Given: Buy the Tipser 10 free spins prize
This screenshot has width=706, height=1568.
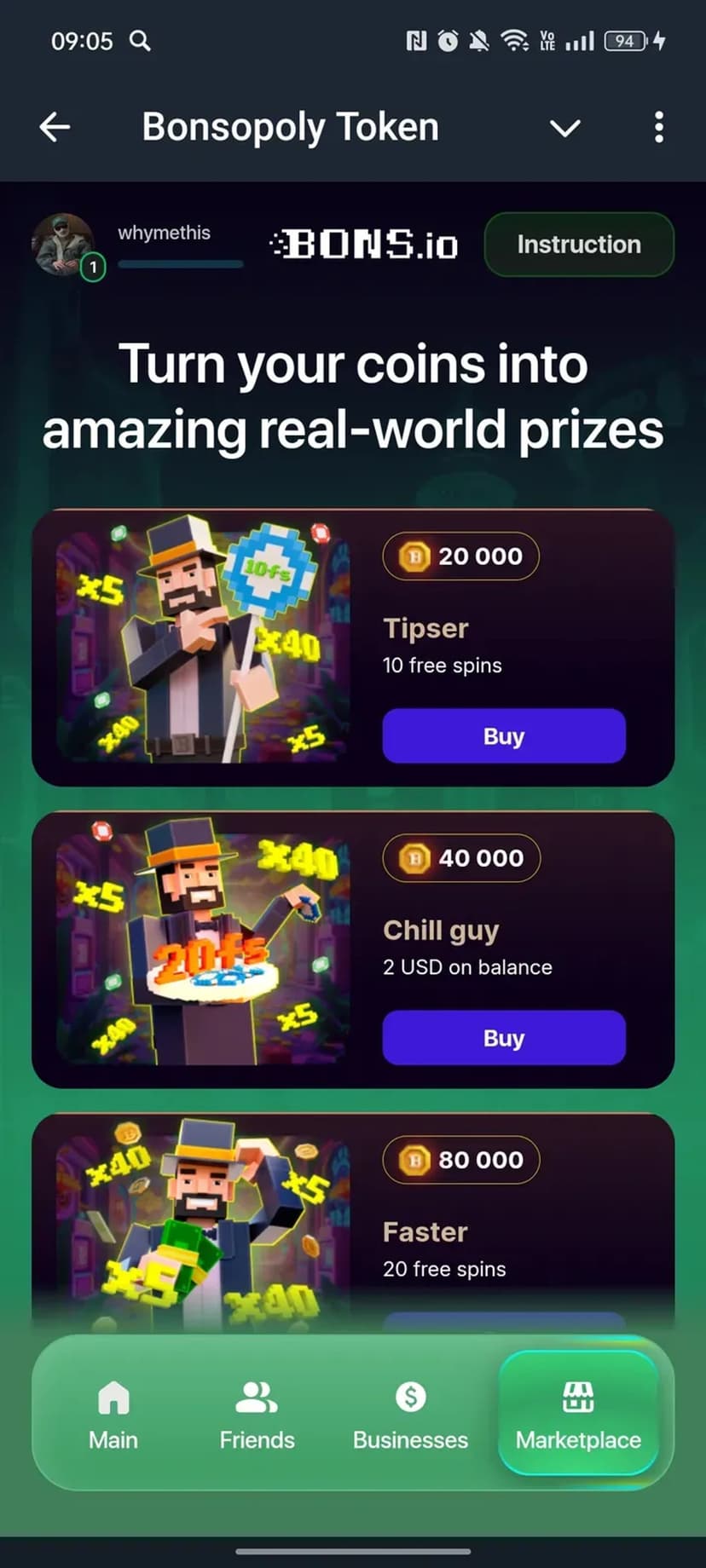Looking at the screenshot, I should [503, 736].
